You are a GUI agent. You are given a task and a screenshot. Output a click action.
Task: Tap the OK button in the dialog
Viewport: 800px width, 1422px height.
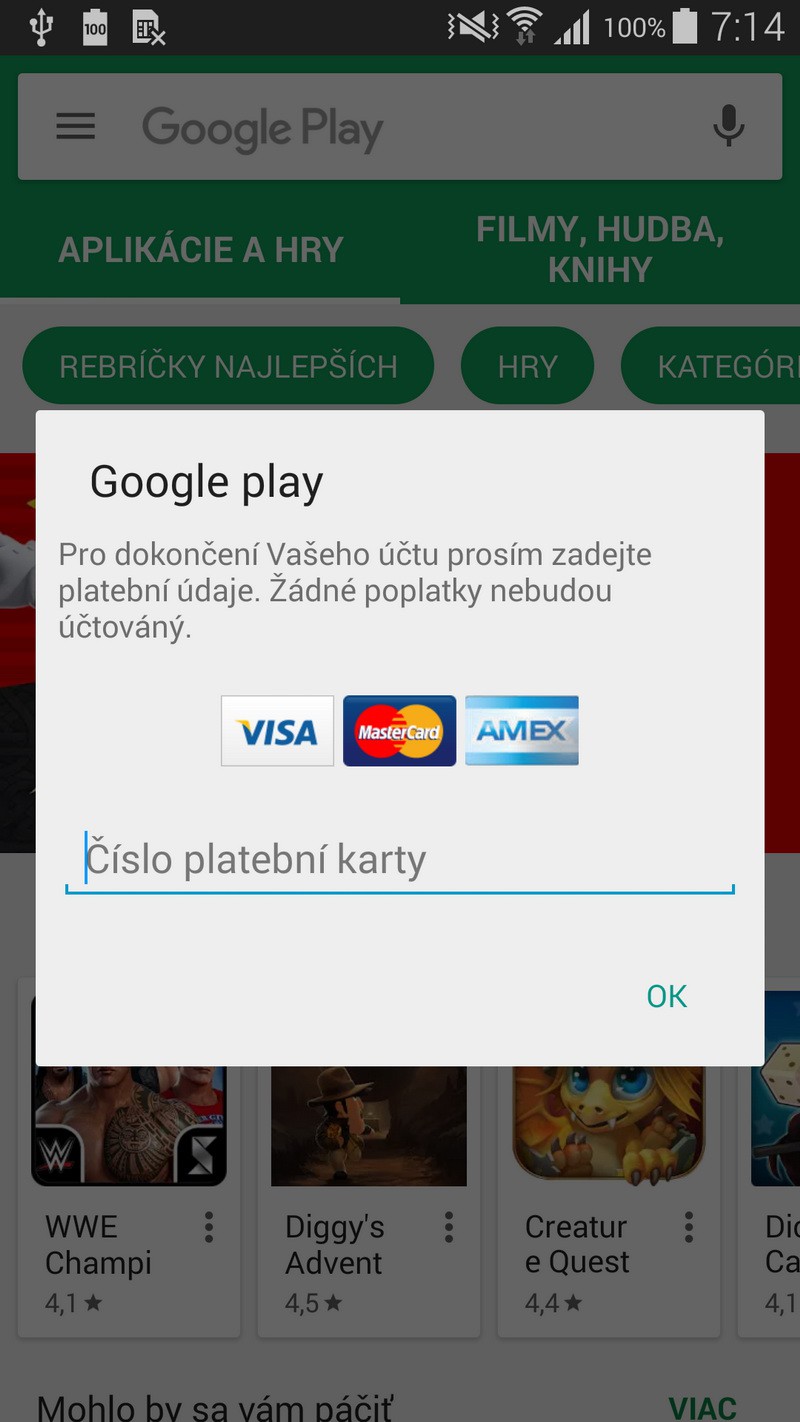click(x=666, y=996)
